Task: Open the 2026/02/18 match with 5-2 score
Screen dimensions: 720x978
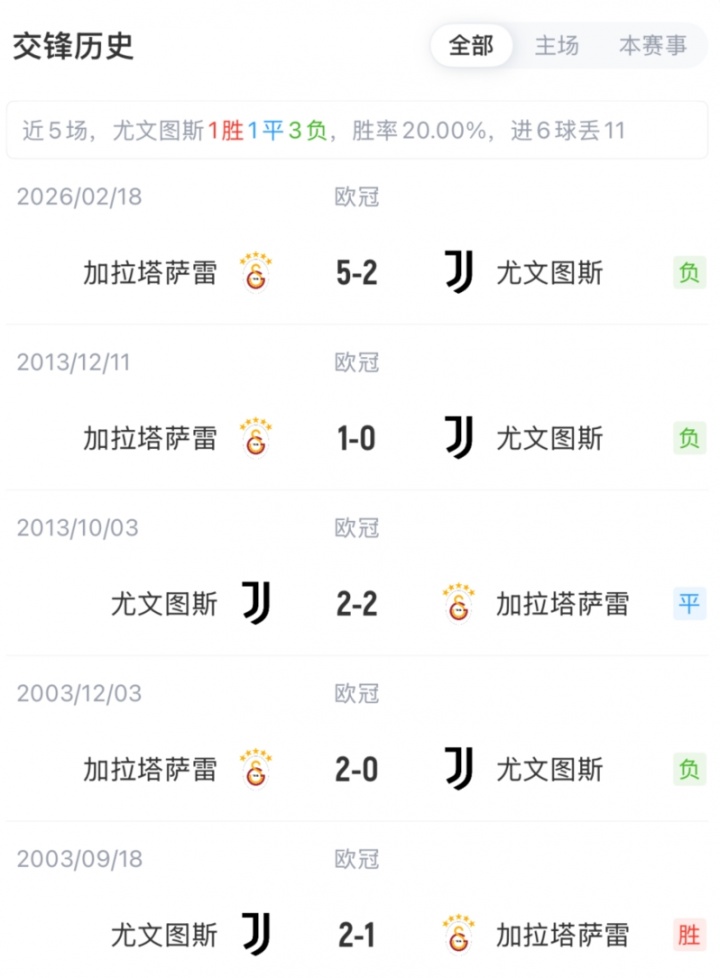Action: point(357,272)
